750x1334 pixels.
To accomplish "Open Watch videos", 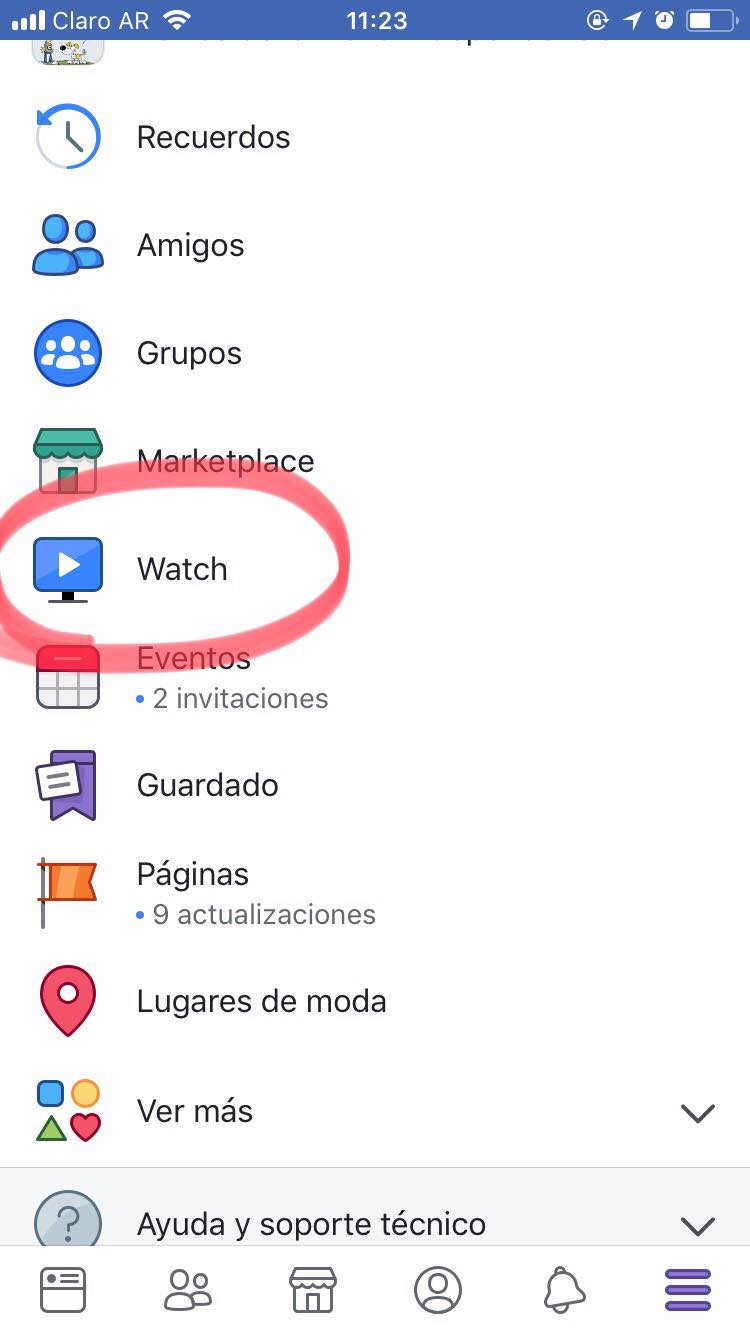I will click(182, 569).
